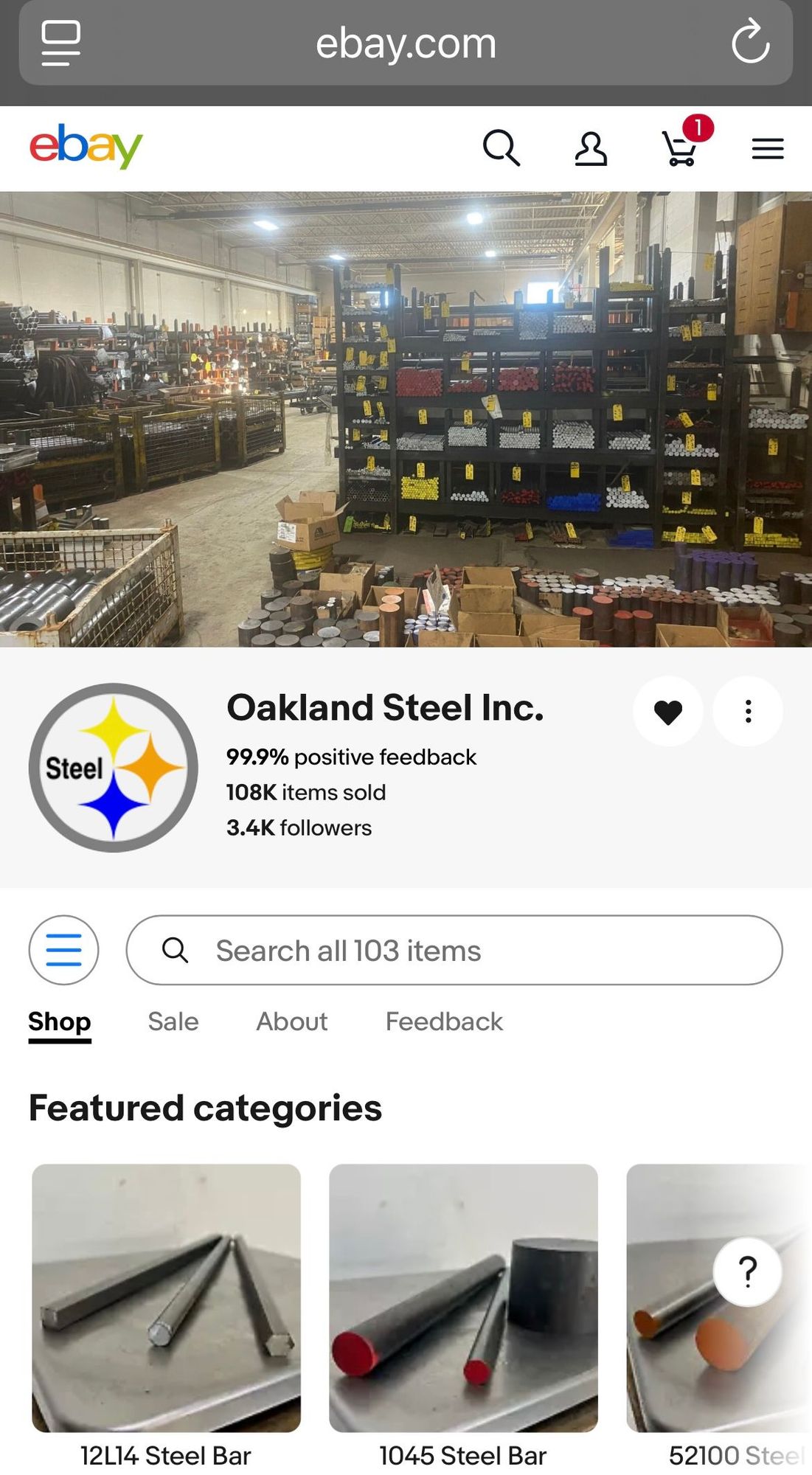This screenshot has width=812, height=1475.
Task: Open the browser page options icon
Action: (x=61, y=43)
